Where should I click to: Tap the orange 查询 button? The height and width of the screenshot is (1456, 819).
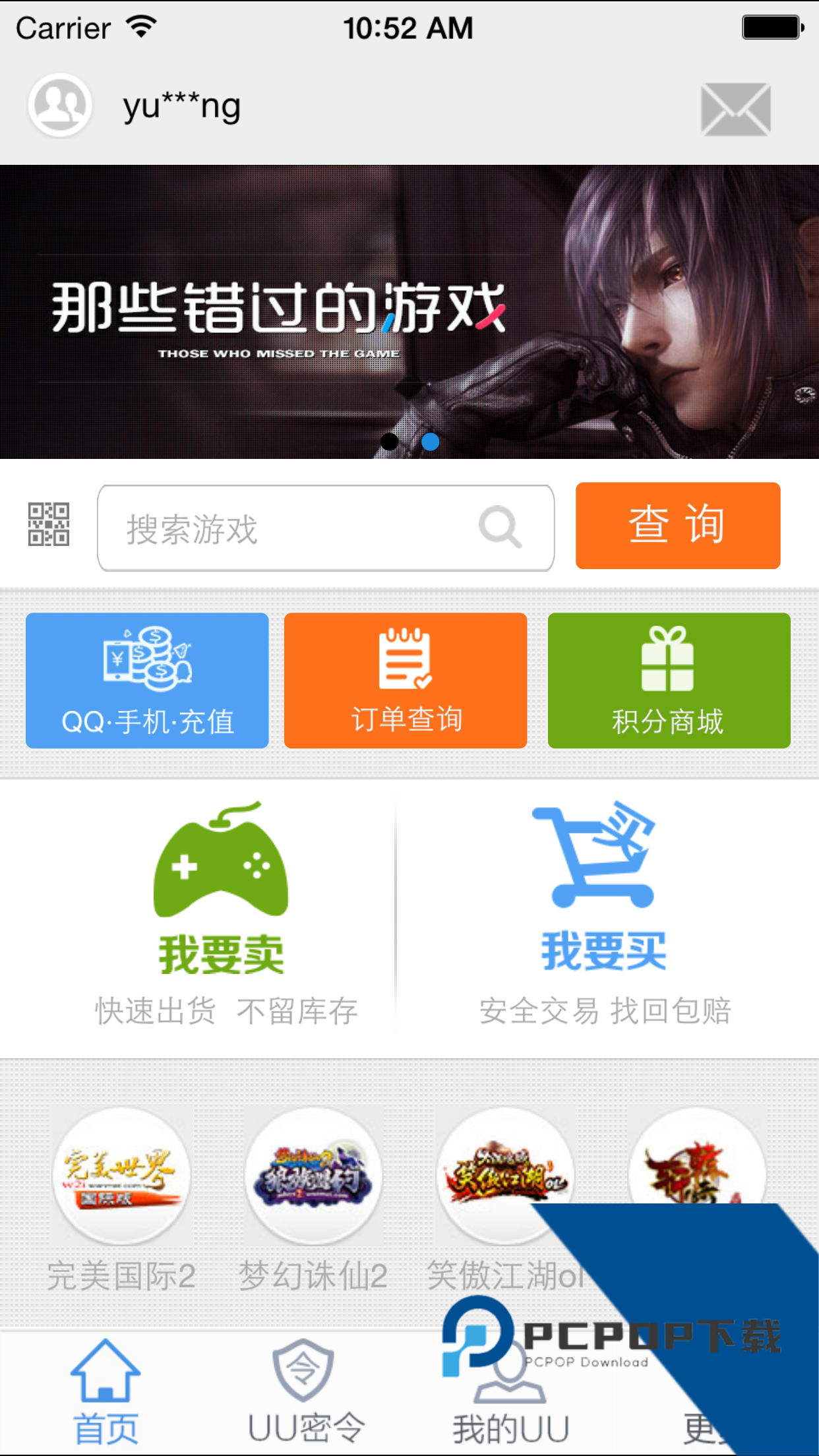[677, 526]
